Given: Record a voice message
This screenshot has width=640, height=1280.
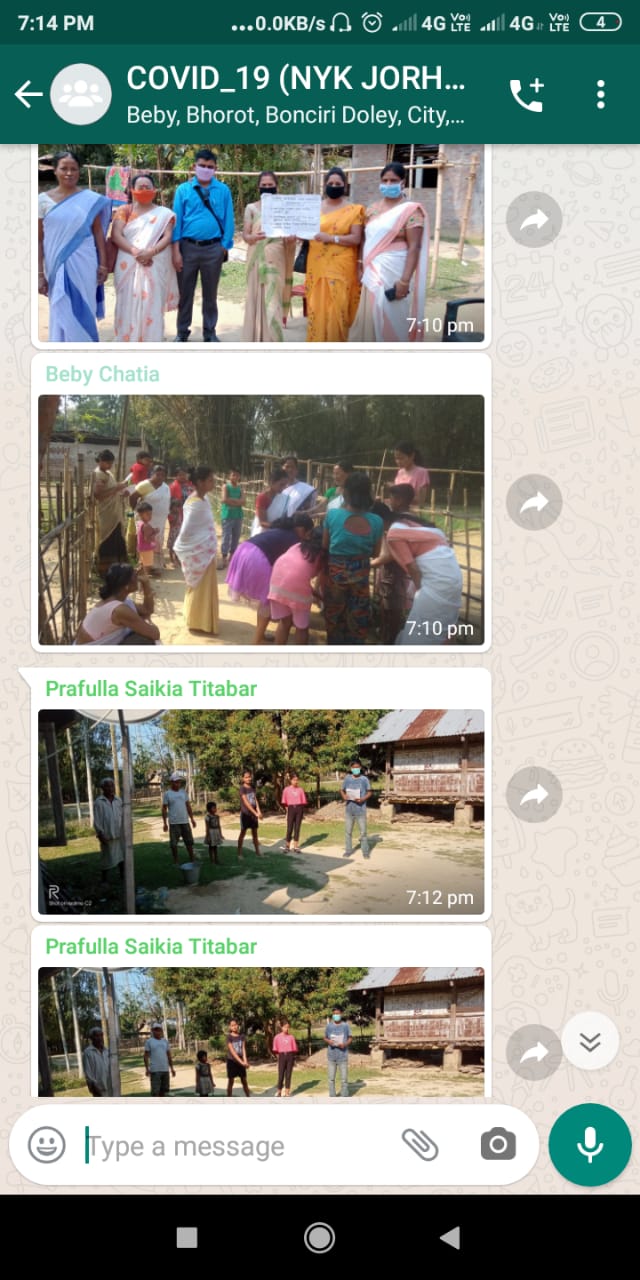Looking at the screenshot, I should coord(590,1145).
